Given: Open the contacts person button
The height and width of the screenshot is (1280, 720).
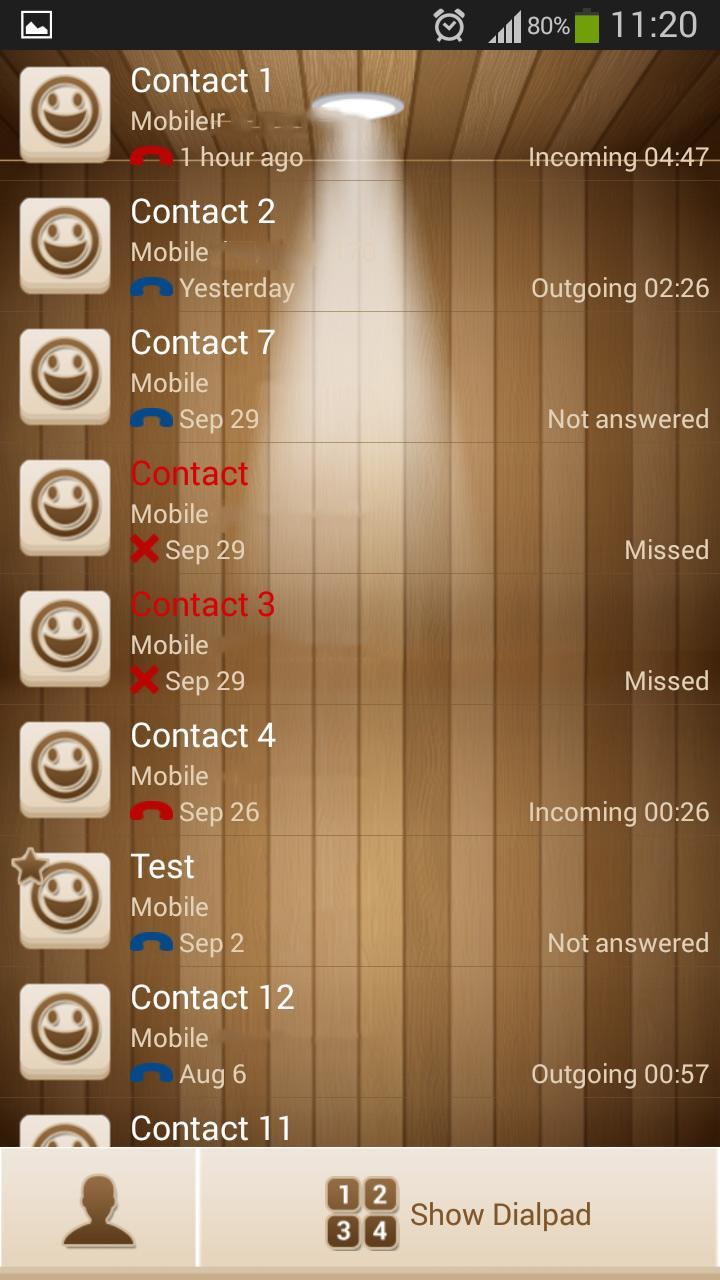Looking at the screenshot, I should pos(98,1212).
